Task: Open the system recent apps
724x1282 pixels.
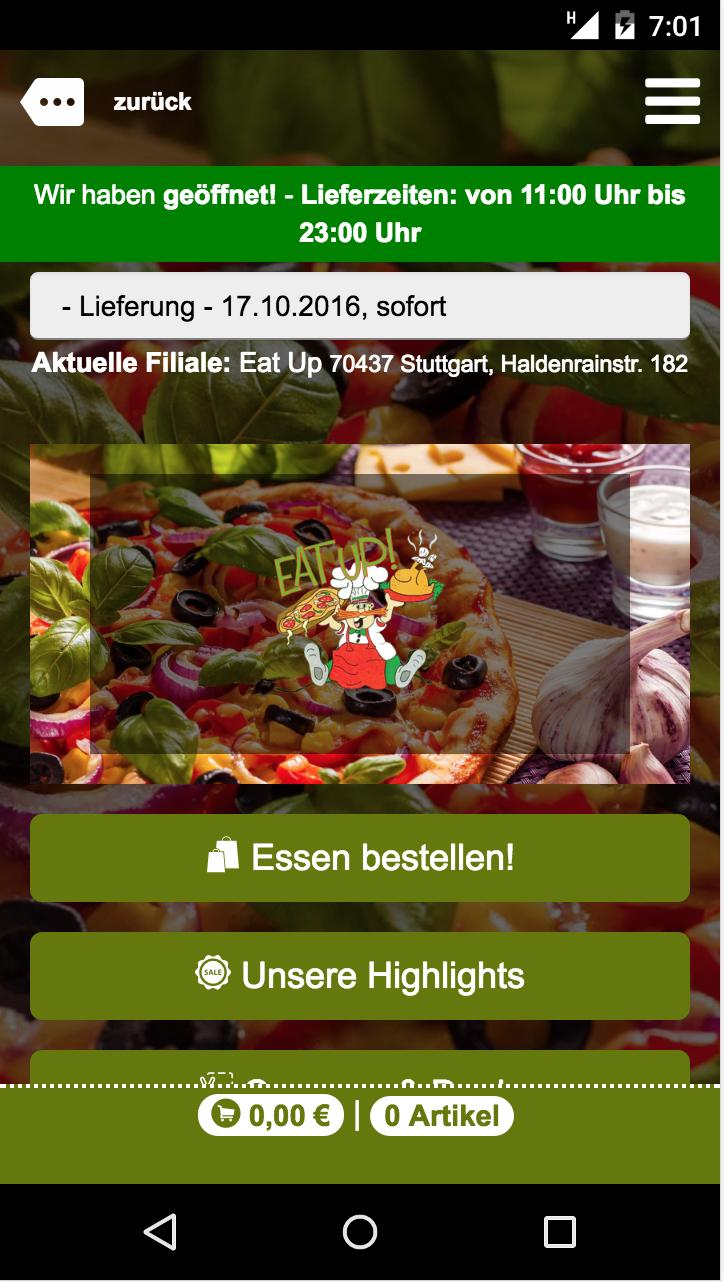Action: (x=559, y=1232)
